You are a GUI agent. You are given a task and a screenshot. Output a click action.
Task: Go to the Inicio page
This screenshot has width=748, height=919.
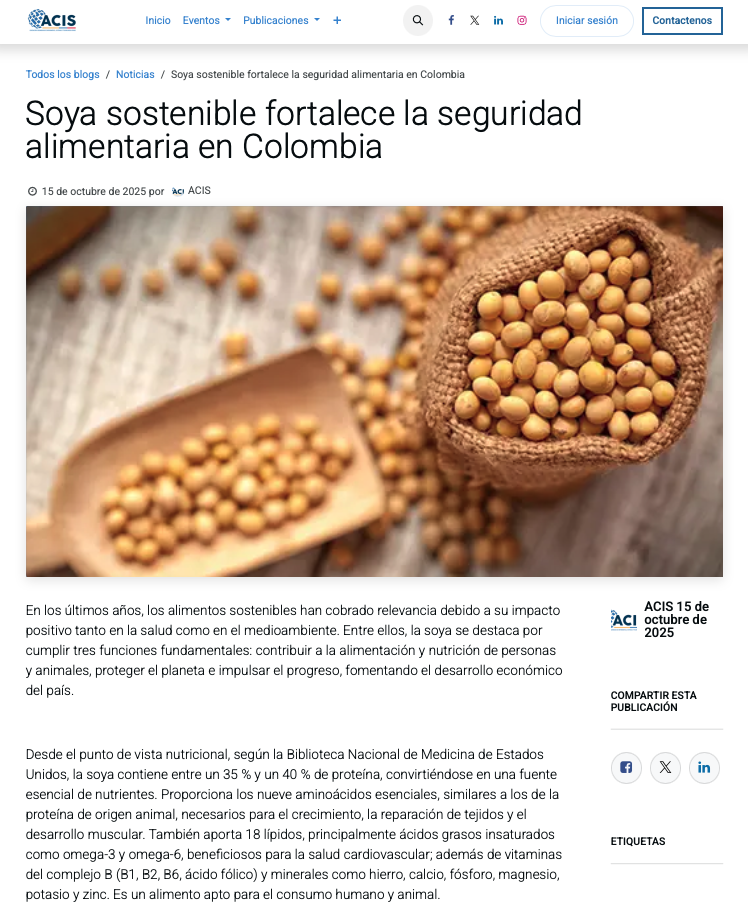coord(158,20)
